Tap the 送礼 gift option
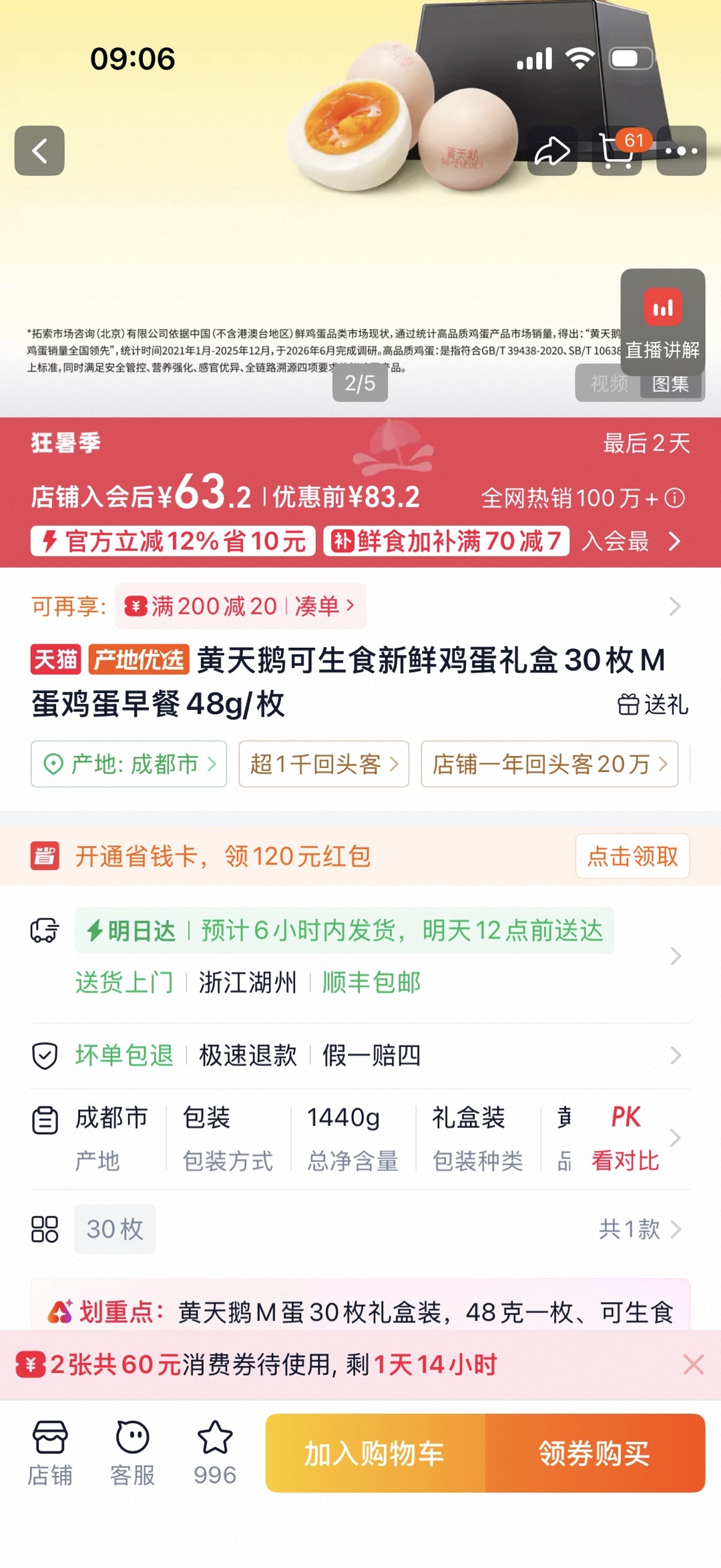 [x=653, y=705]
